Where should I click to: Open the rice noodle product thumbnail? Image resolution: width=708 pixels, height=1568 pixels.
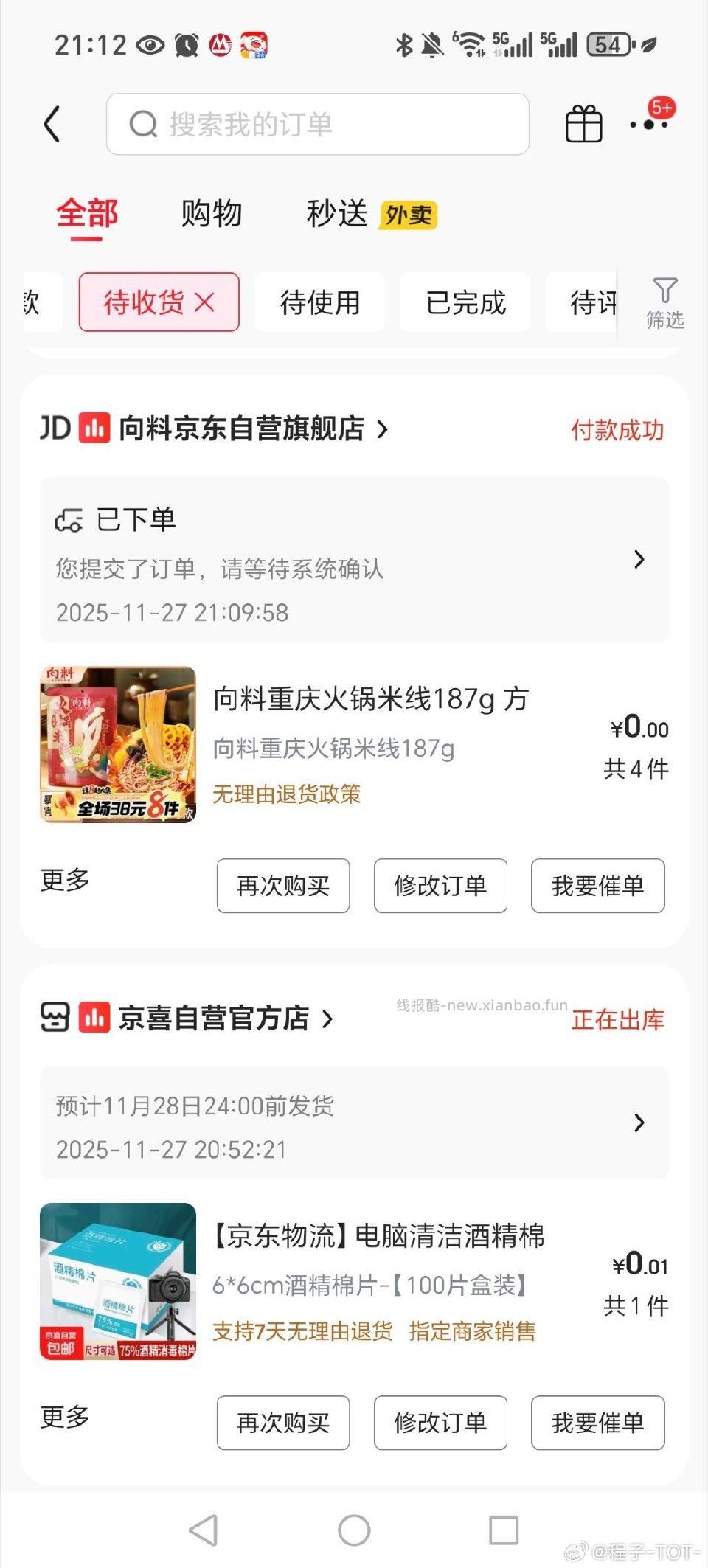click(118, 745)
